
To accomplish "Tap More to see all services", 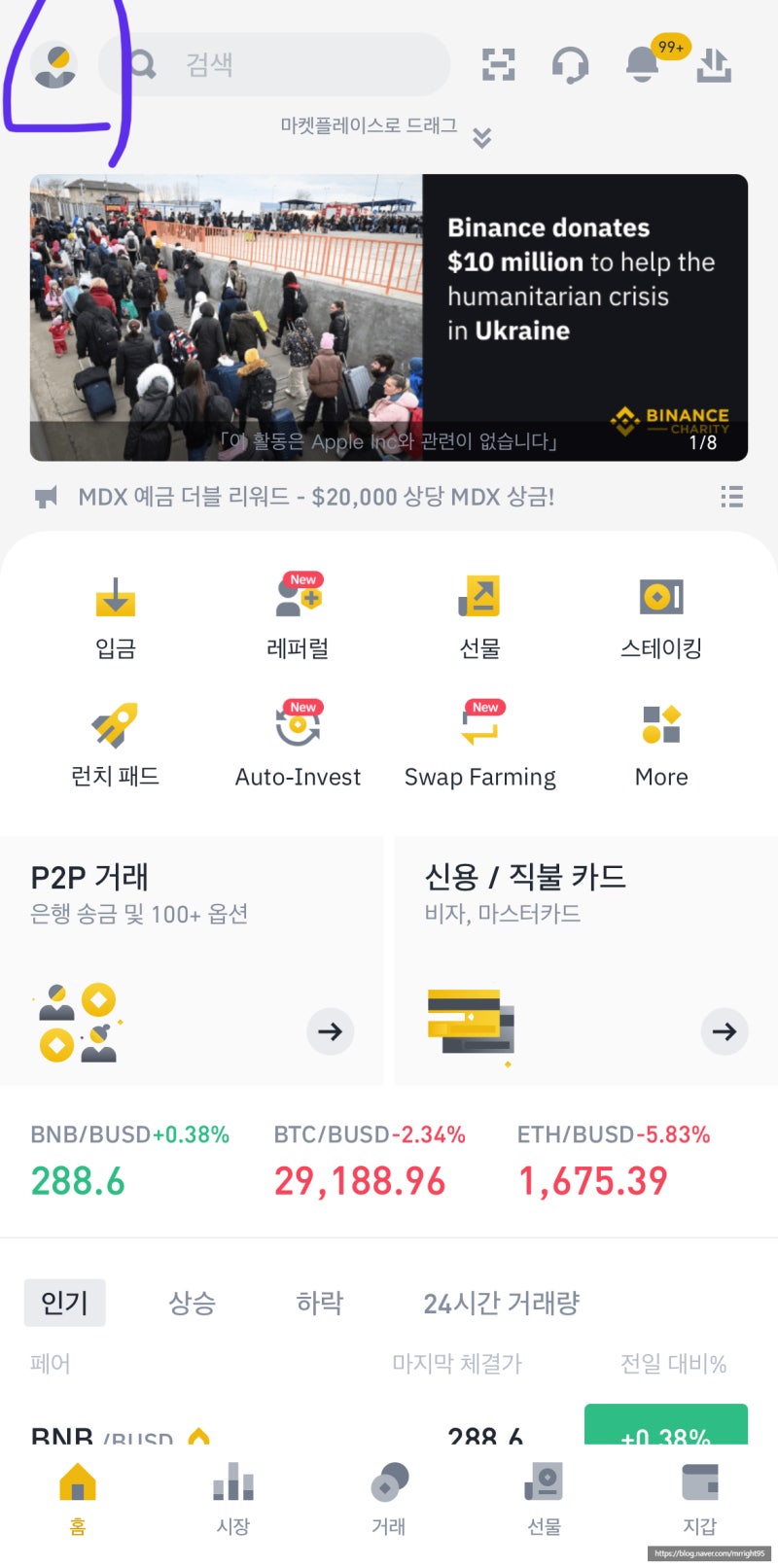I will (x=661, y=746).
